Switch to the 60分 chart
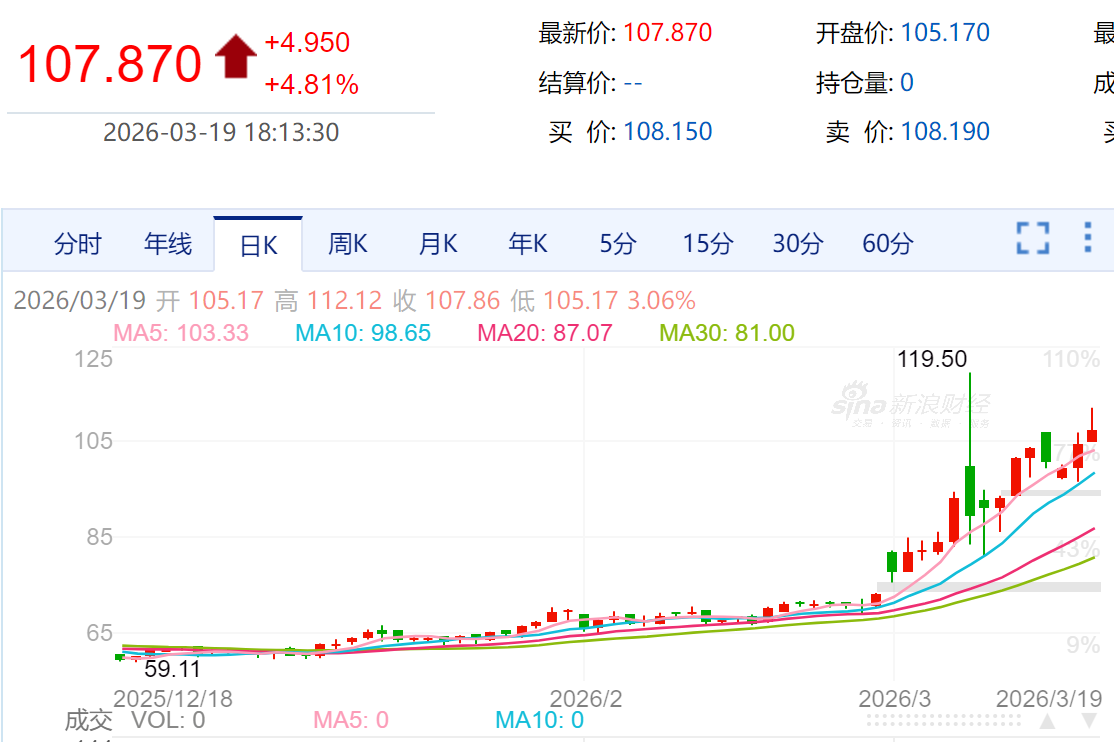The height and width of the screenshot is (742, 1114). [x=888, y=243]
